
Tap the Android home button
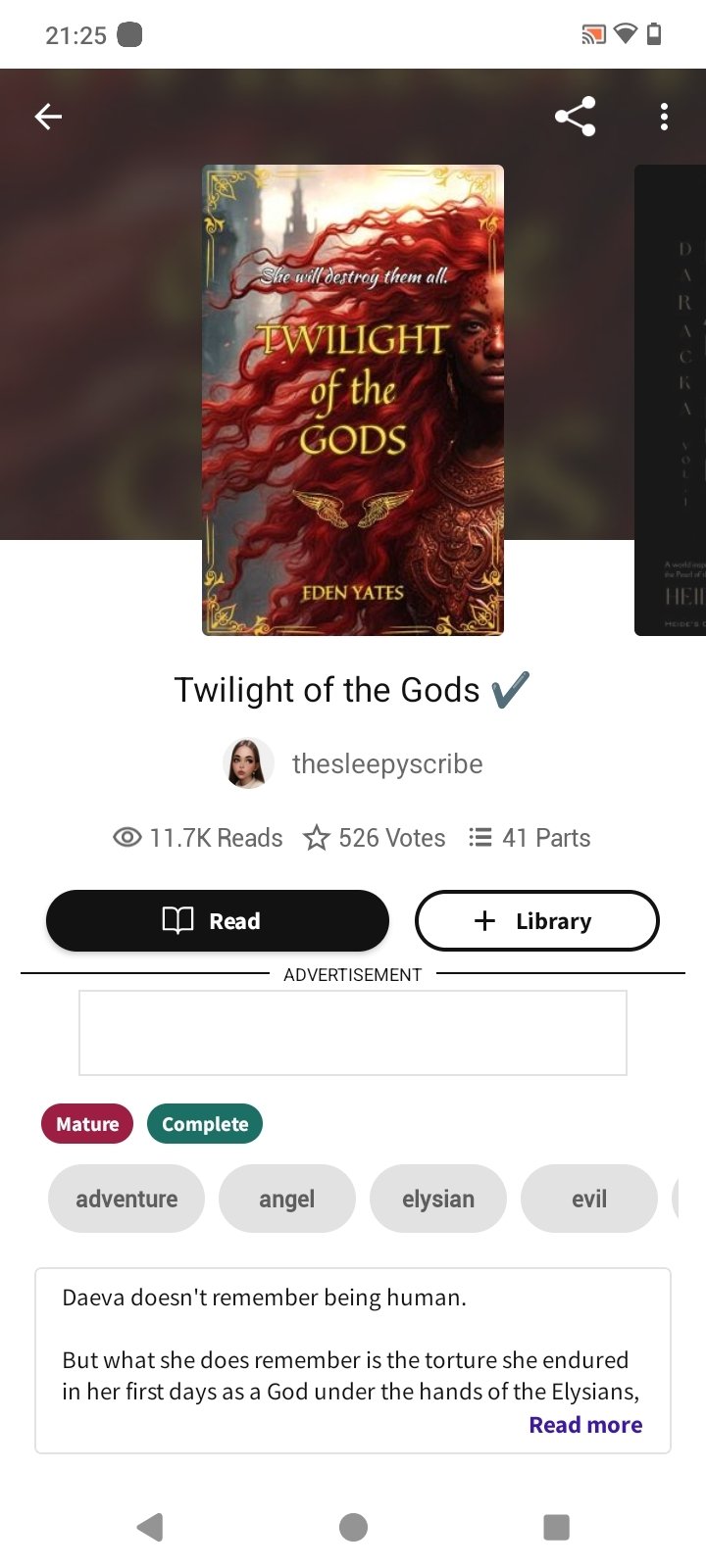(353, 1527)
